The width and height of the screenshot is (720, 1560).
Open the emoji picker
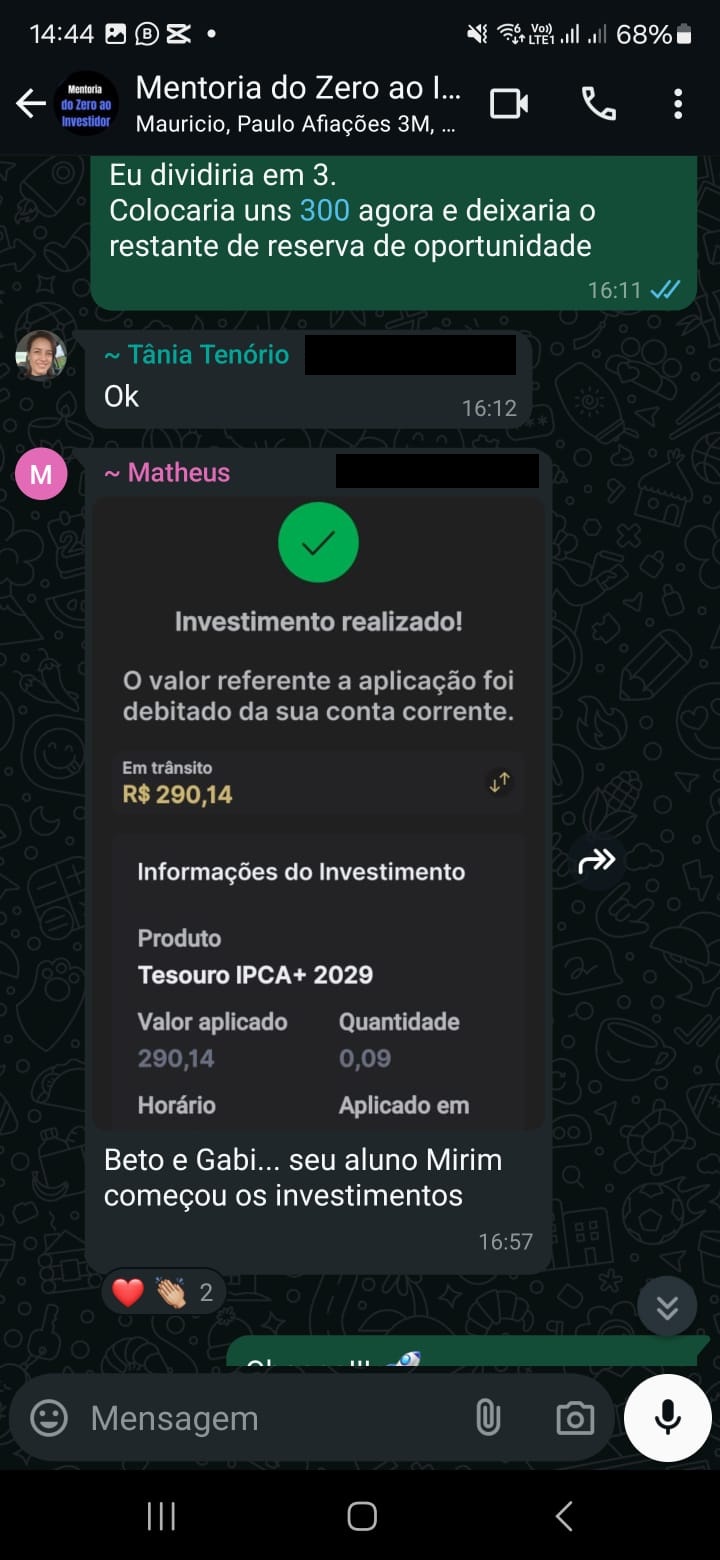point(49,1417)
